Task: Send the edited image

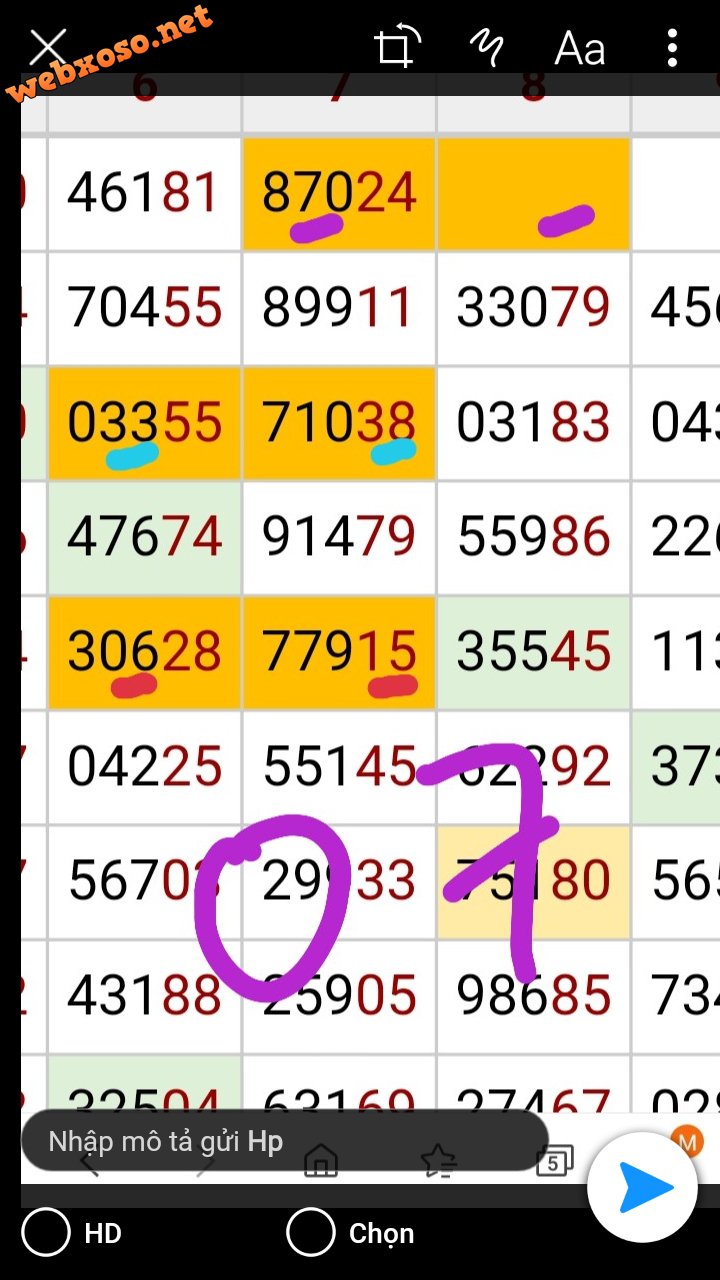Action: 641,1188
